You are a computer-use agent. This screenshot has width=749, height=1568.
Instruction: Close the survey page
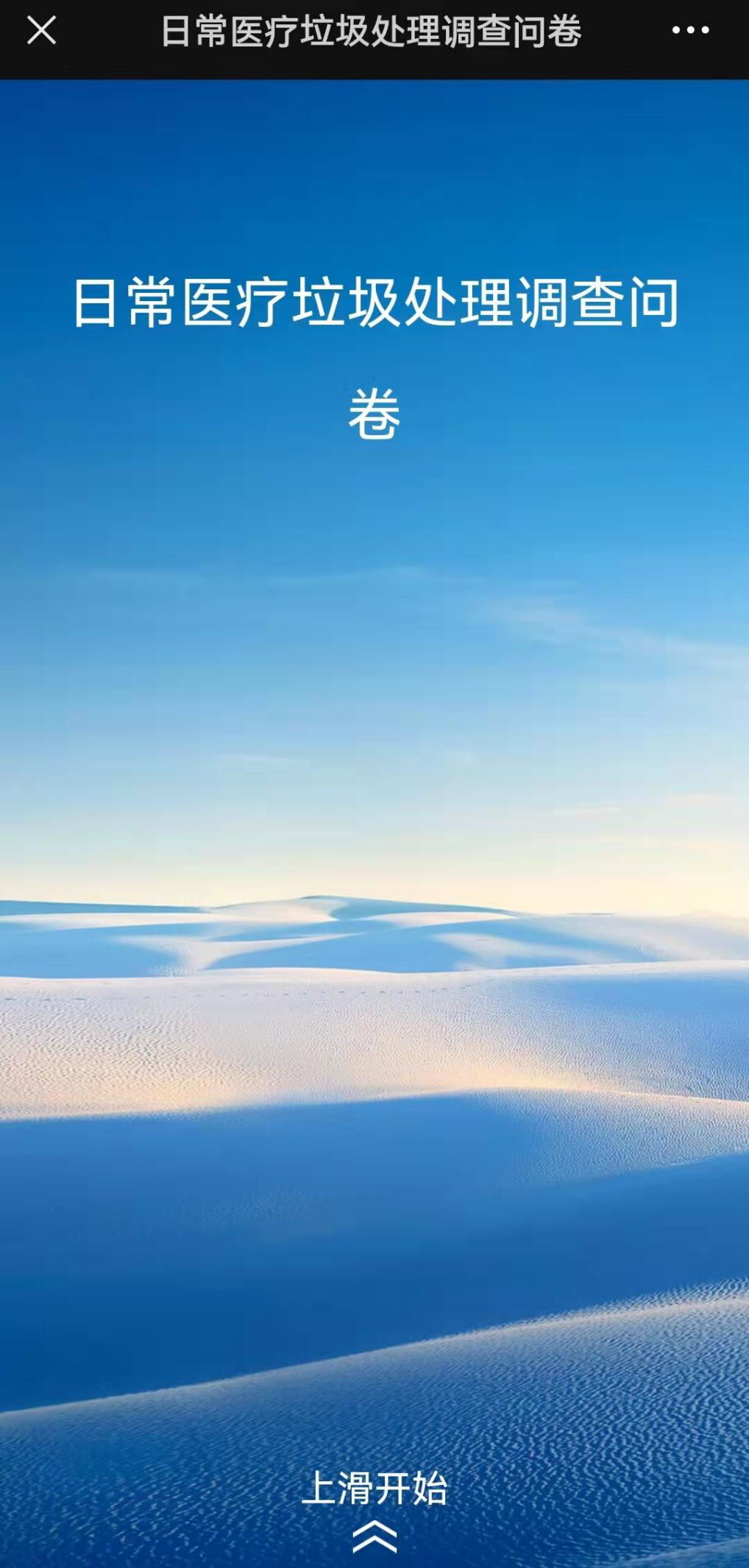click(x=41, y=31)
